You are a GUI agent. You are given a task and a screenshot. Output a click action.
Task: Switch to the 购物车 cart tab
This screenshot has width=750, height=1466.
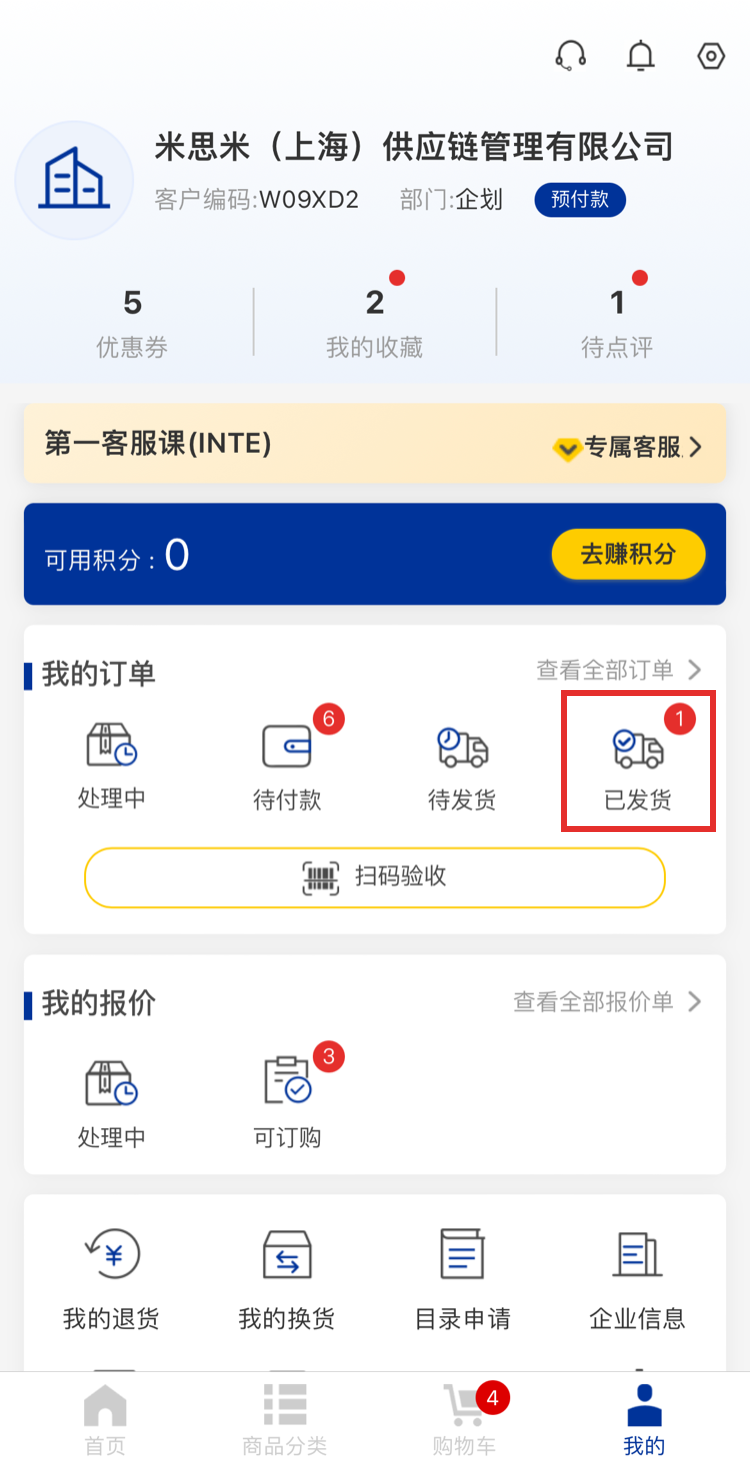[x=464, y=1420]
